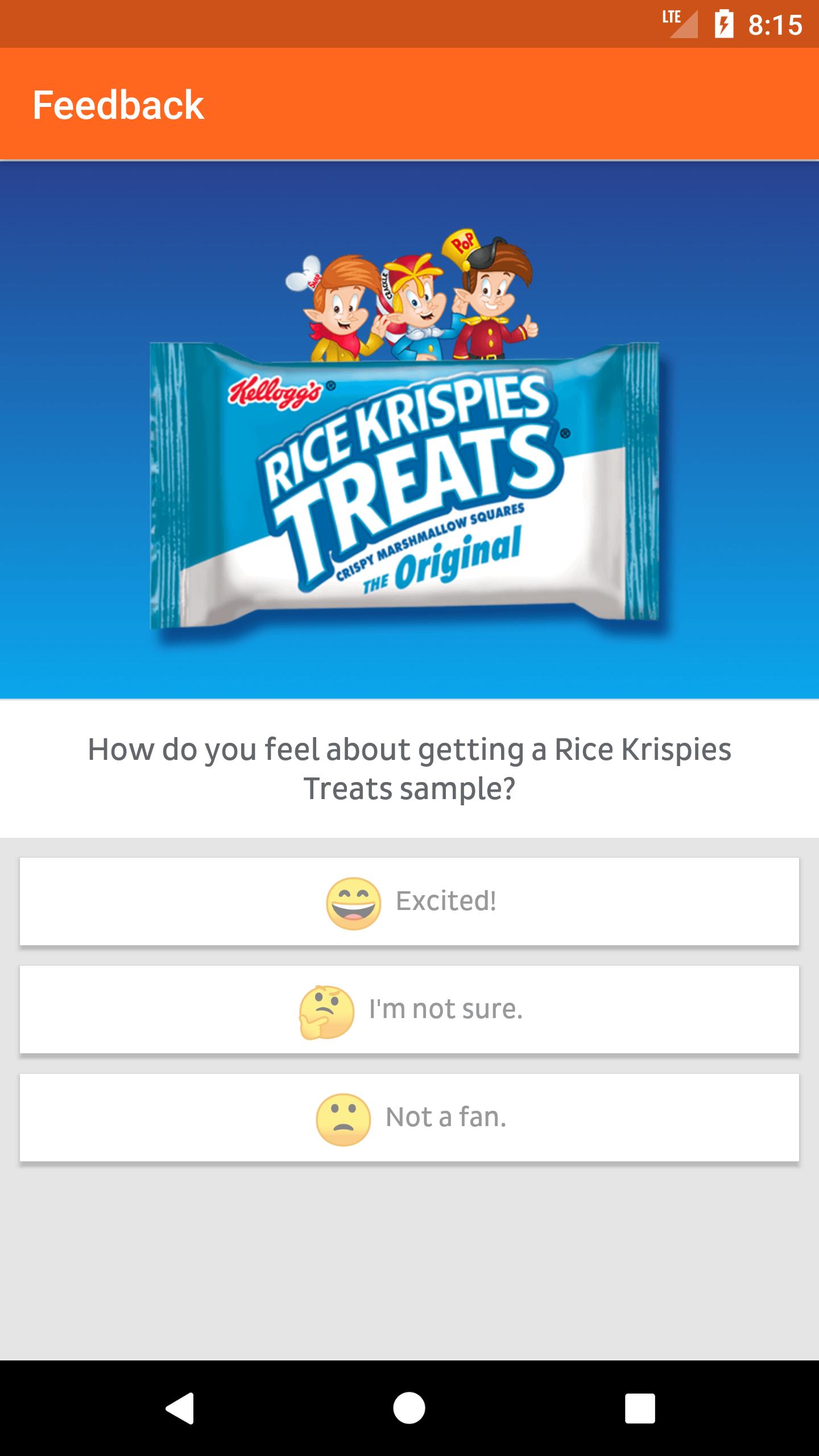Image resolution: width=819 pixels, height=1456 pixels.
Task: Select the I'm not sure option
Action: click(409, 1010)
